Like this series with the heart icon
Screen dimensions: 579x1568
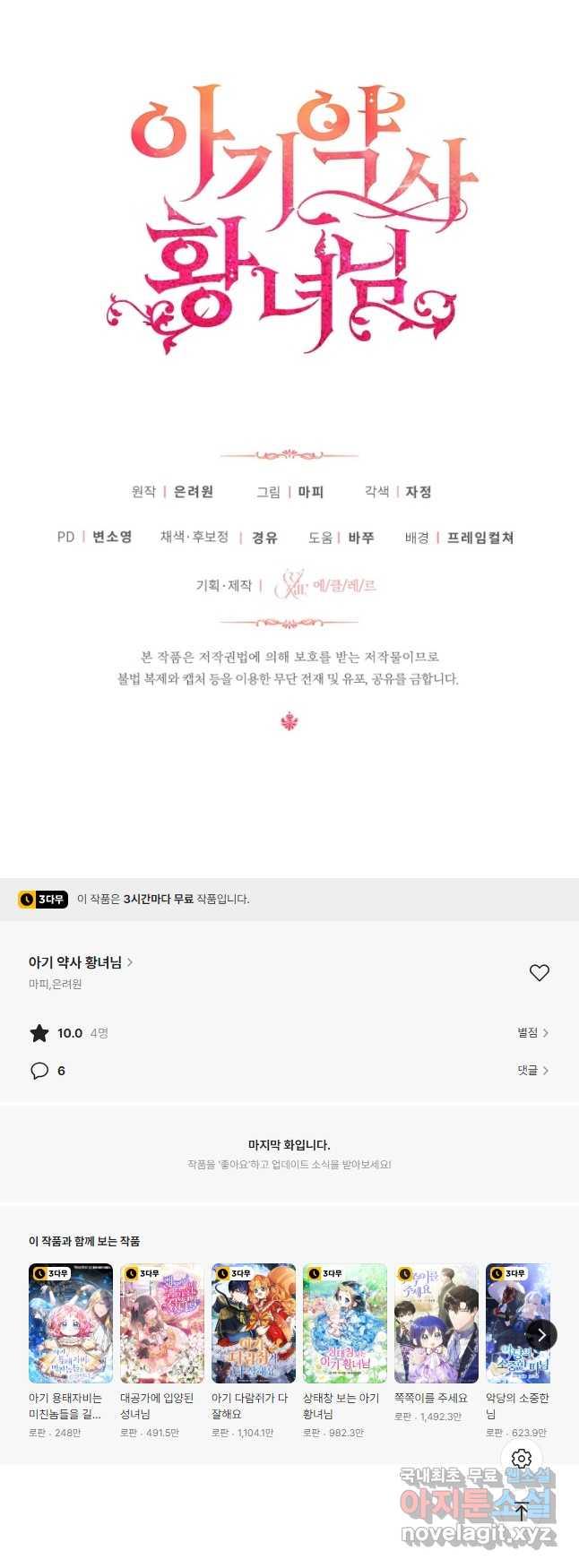tap(539, 972)
